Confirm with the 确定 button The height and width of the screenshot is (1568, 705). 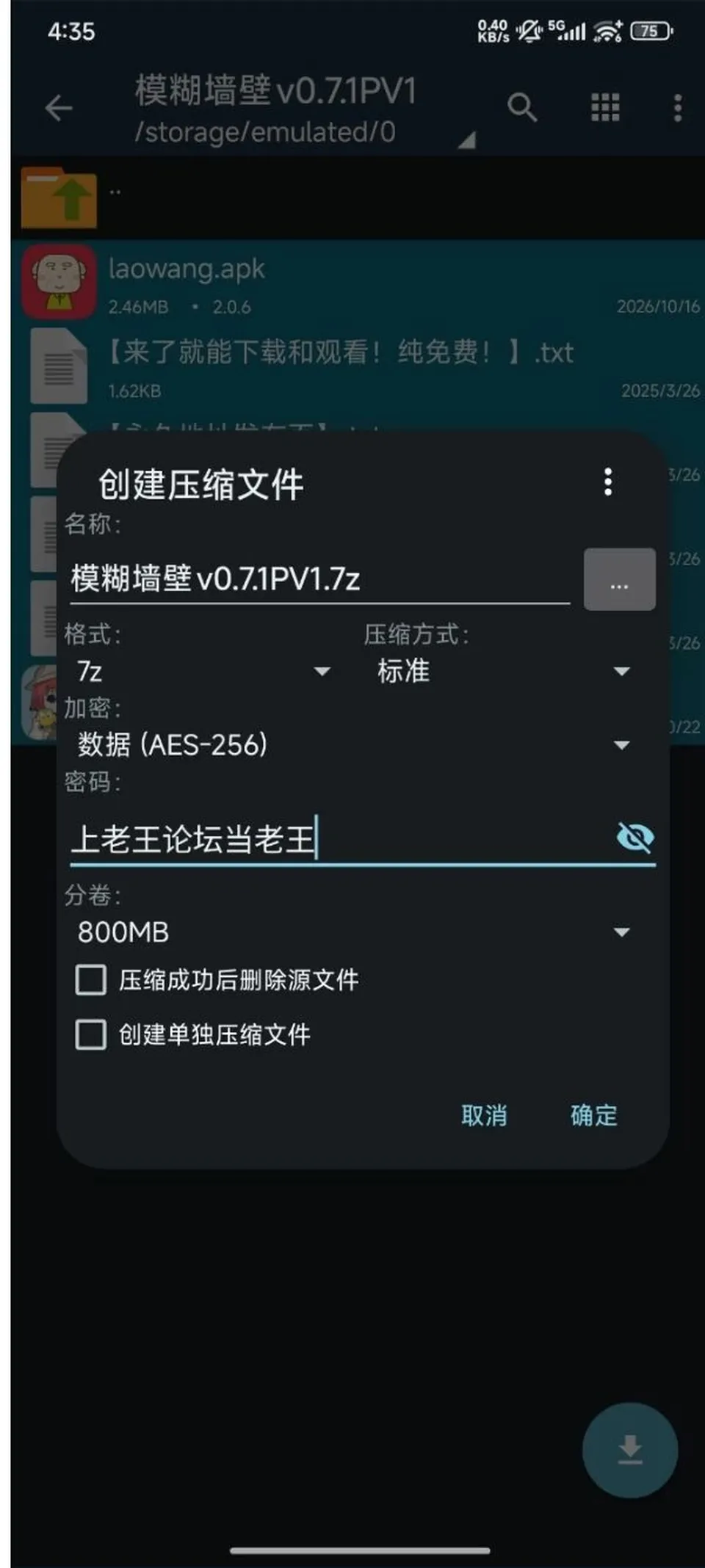[594, 1116]
